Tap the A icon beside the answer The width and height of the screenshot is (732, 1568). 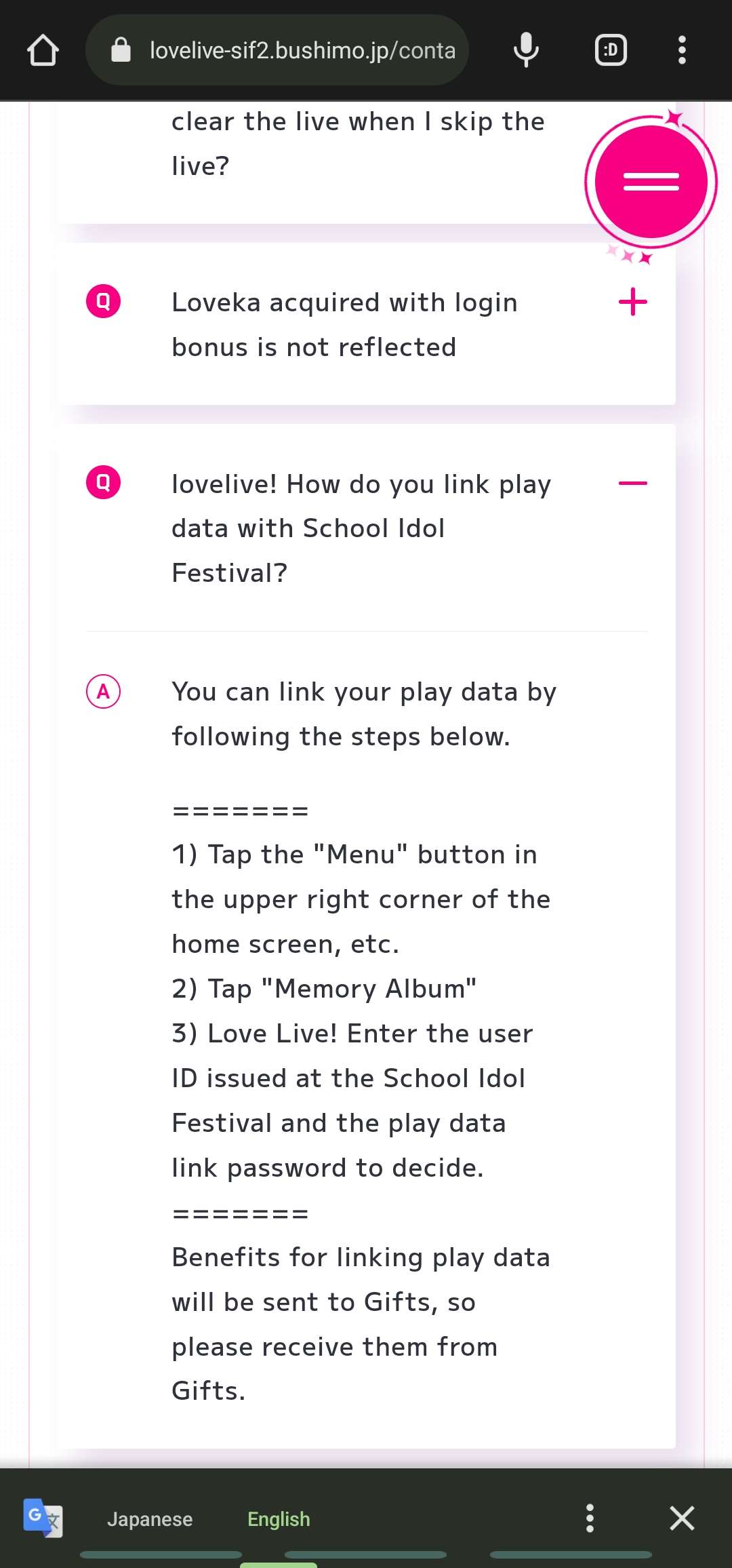point(102,692)
